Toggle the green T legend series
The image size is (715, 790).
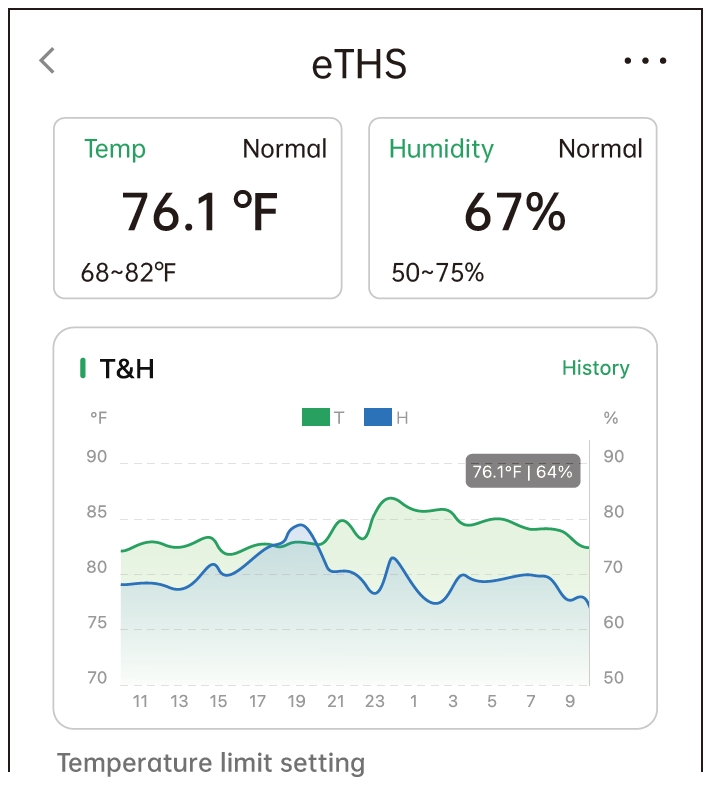click(322, 417)
